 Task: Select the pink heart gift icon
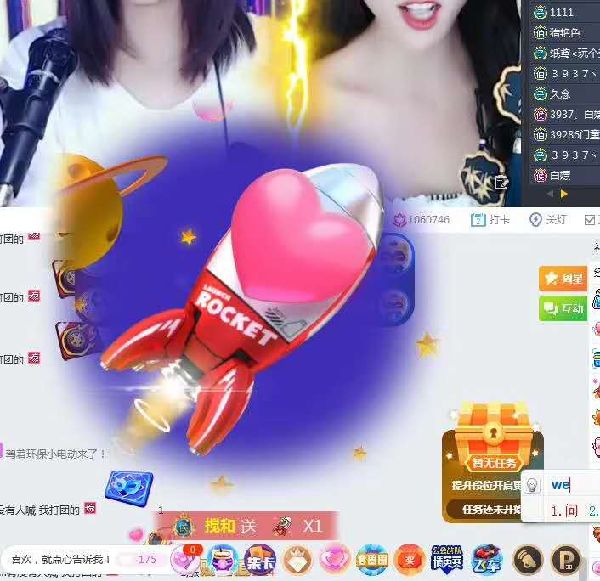[334, 558]
